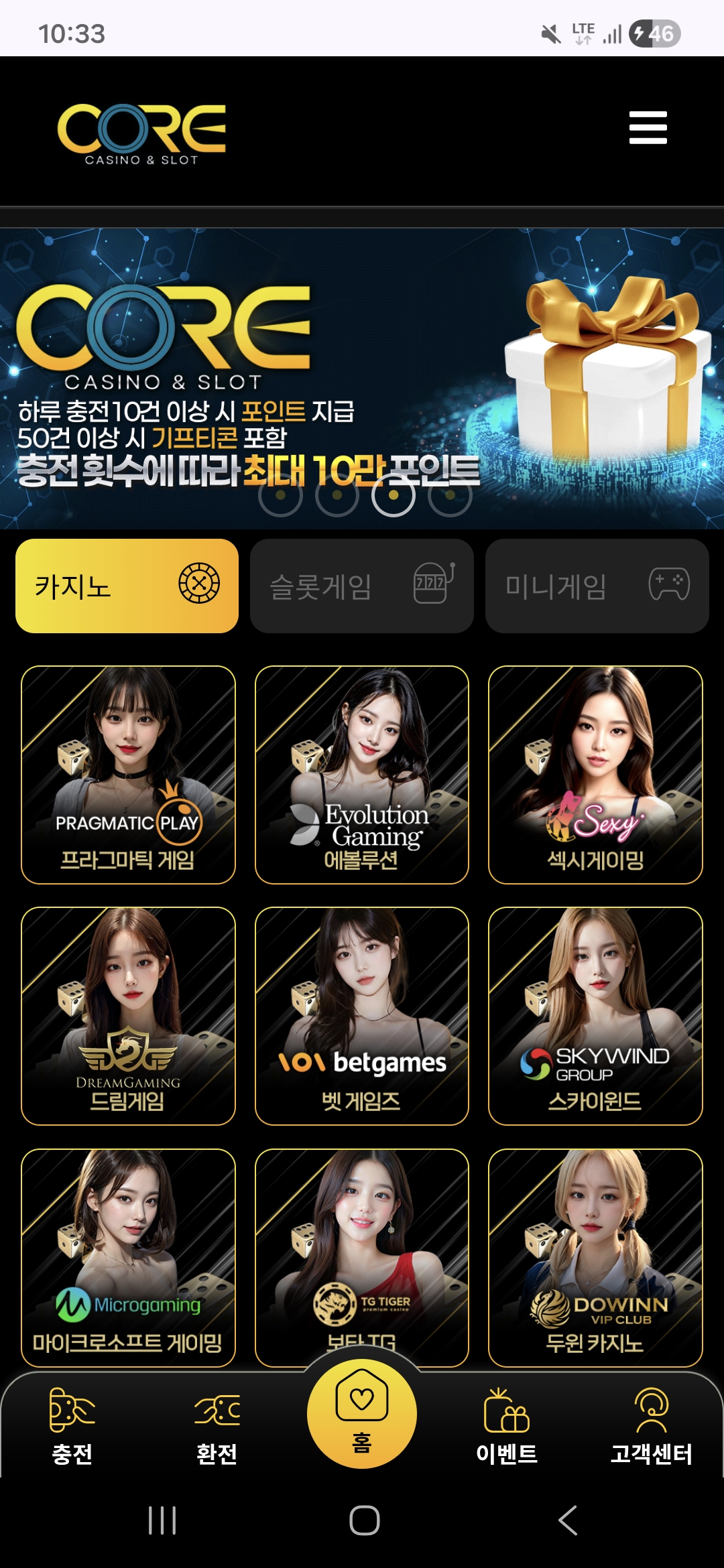Switch to the 미니게임 tab
The height and width of the screenshot is (1568, 724).
point(597,586)
